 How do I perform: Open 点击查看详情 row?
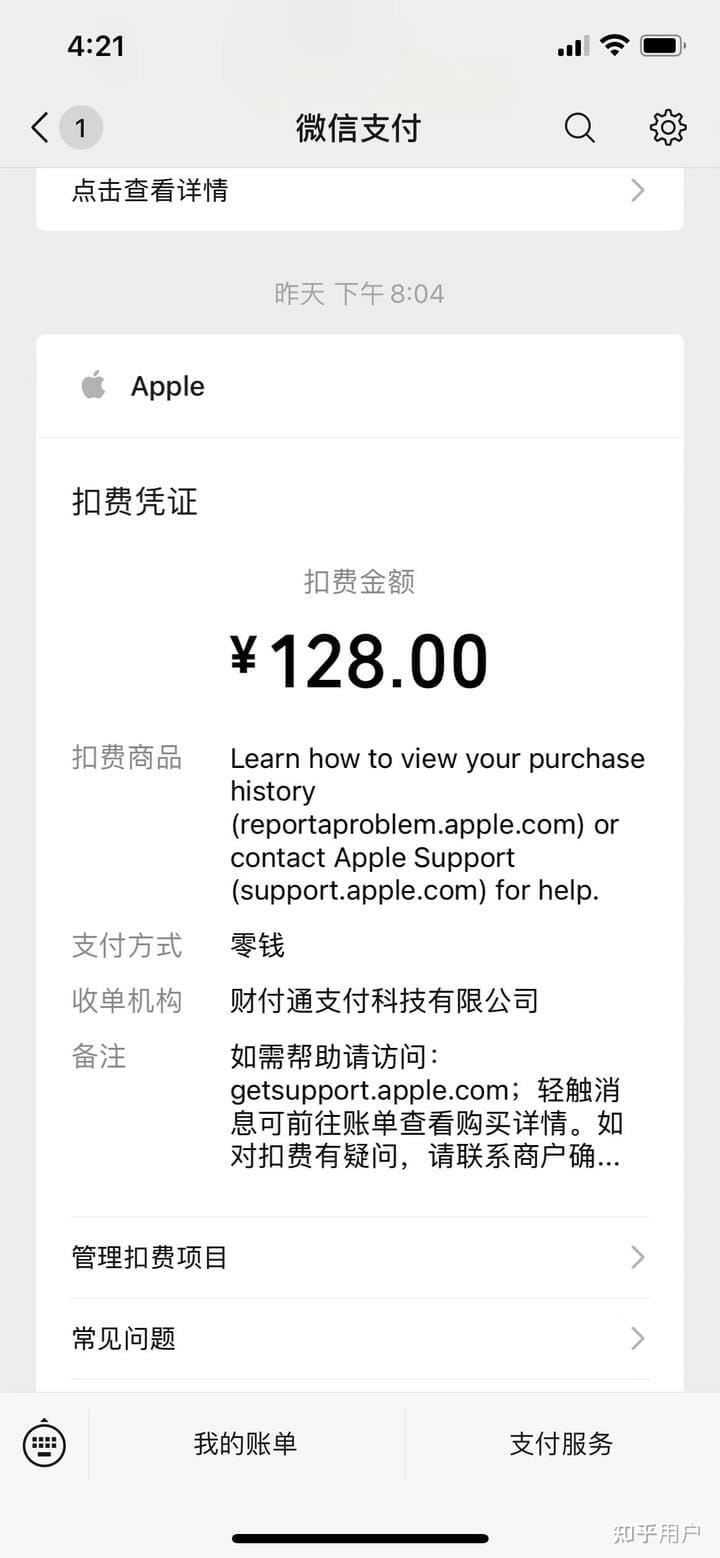[x=360, y=191]
